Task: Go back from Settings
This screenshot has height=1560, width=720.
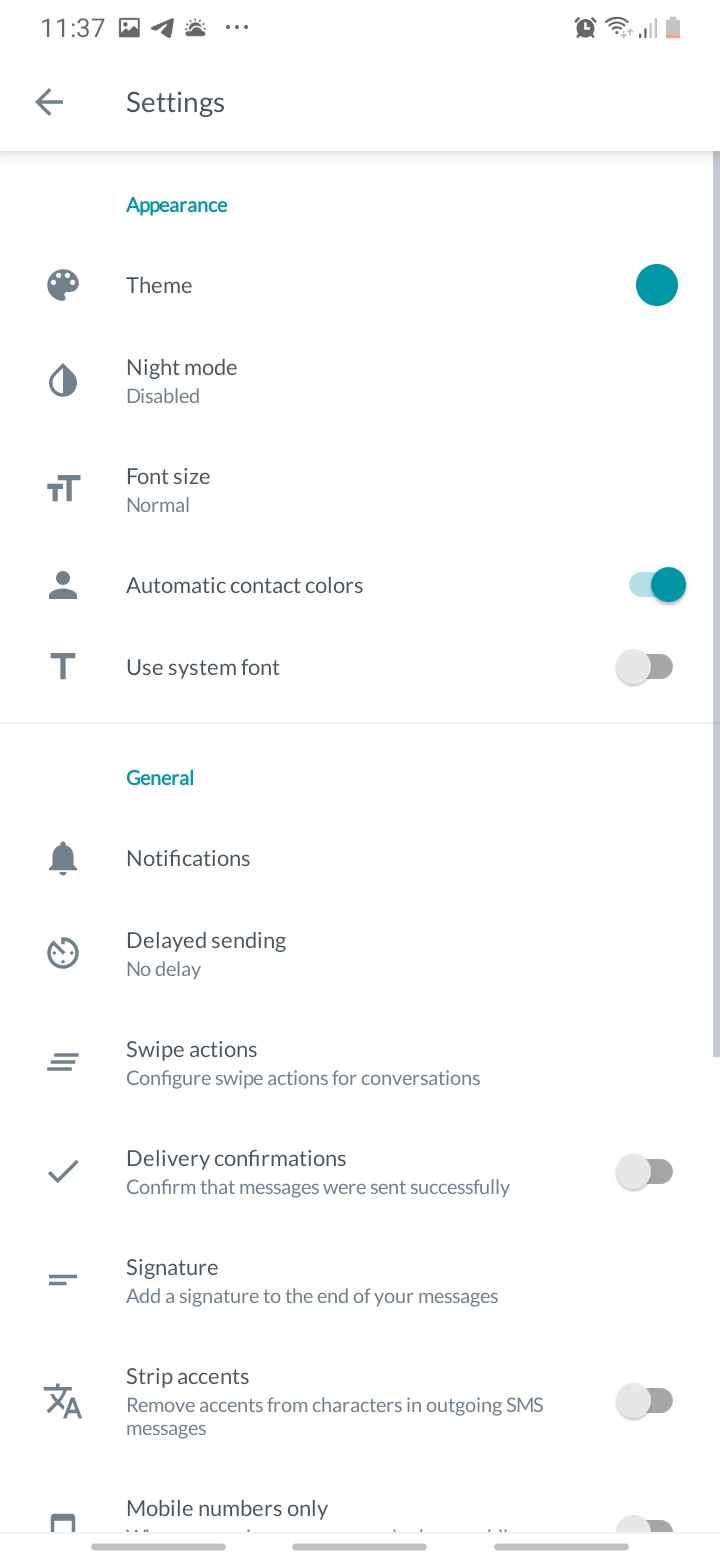Action: [x=49, y=102]
